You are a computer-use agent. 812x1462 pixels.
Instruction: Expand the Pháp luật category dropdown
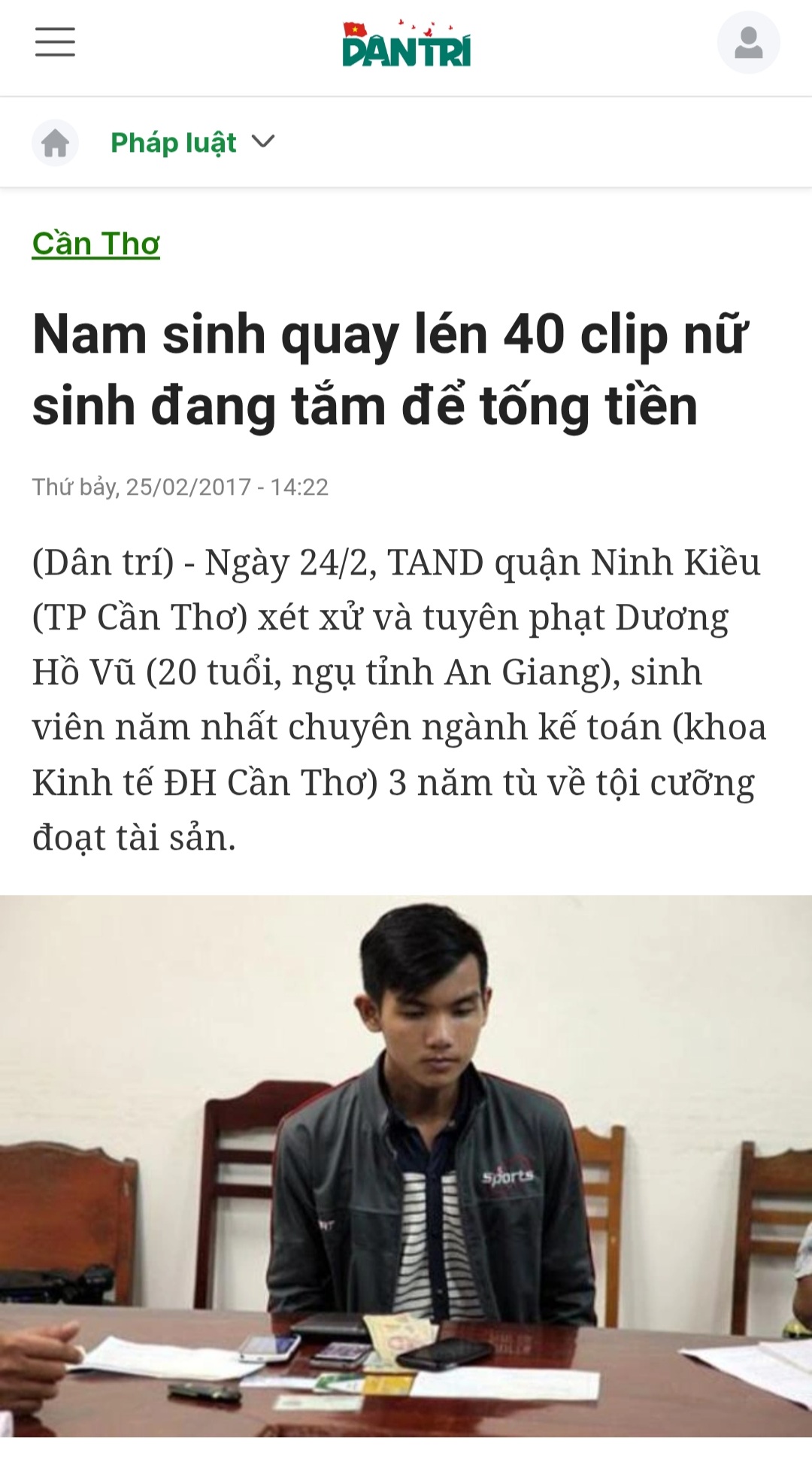pyautogui.click(x=263, y=141)
